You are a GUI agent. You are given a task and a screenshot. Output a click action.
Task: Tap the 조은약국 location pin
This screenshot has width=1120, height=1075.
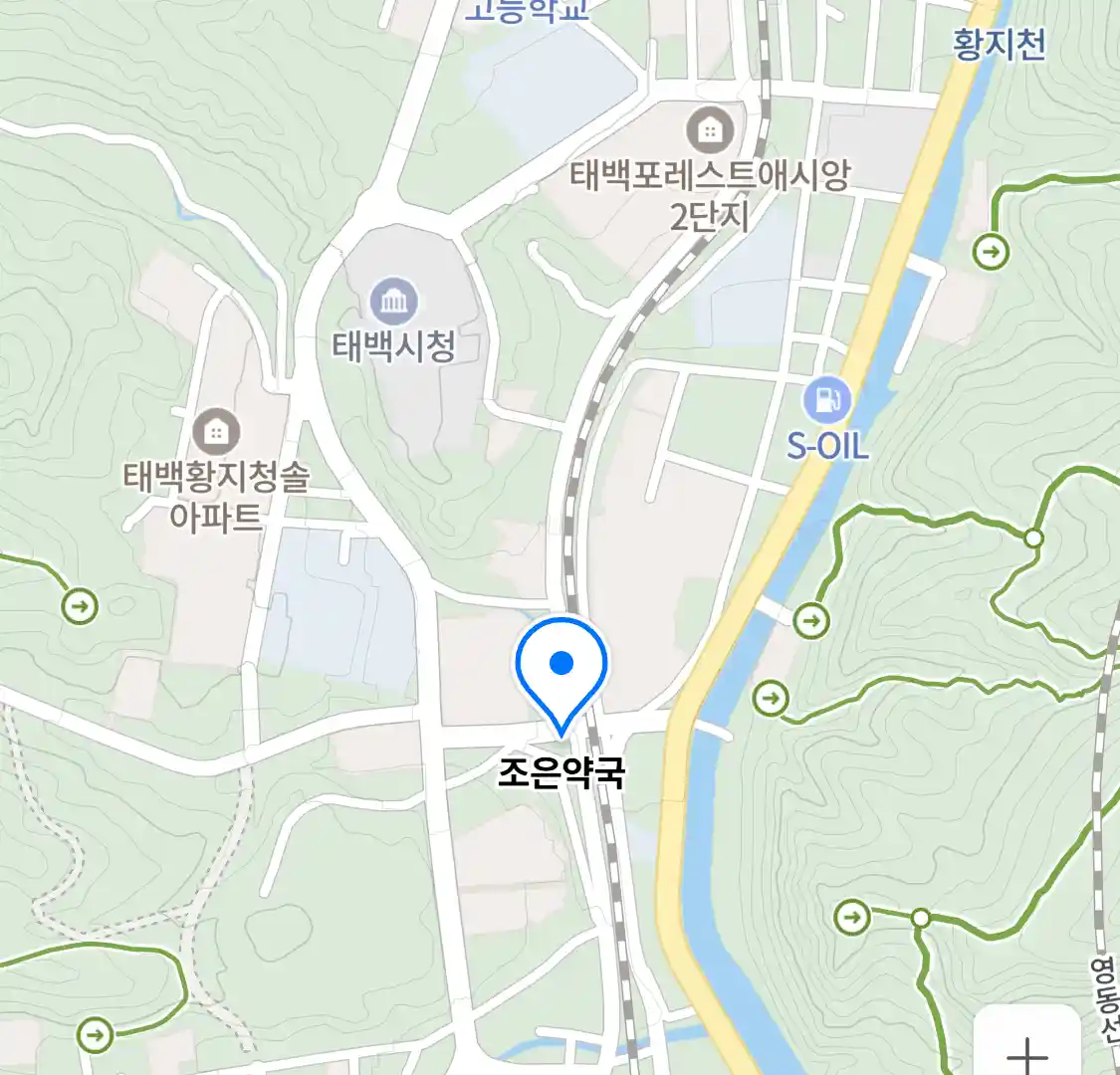[561, 667]
